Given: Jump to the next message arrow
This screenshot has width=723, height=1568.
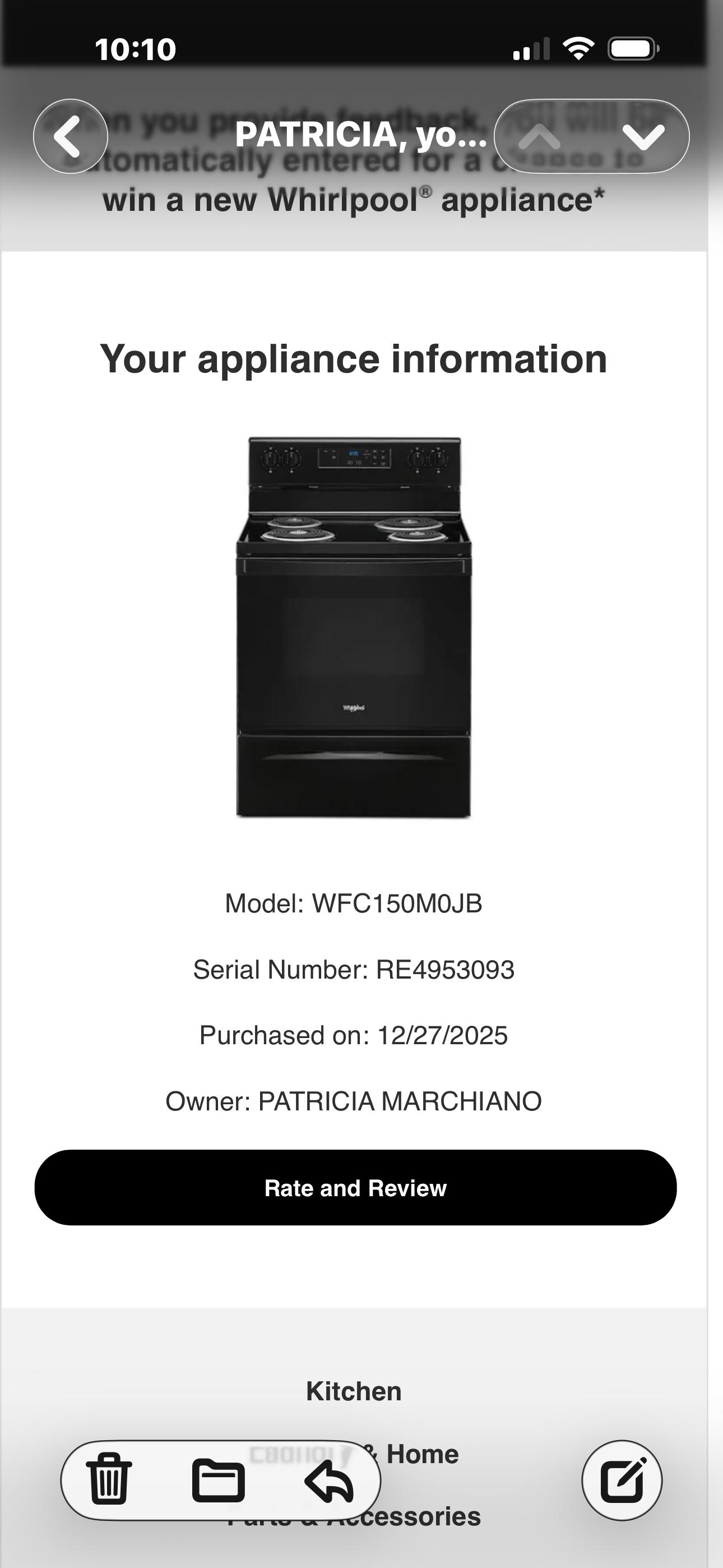Looking at the screenshot, I should [x=643, y=136].
